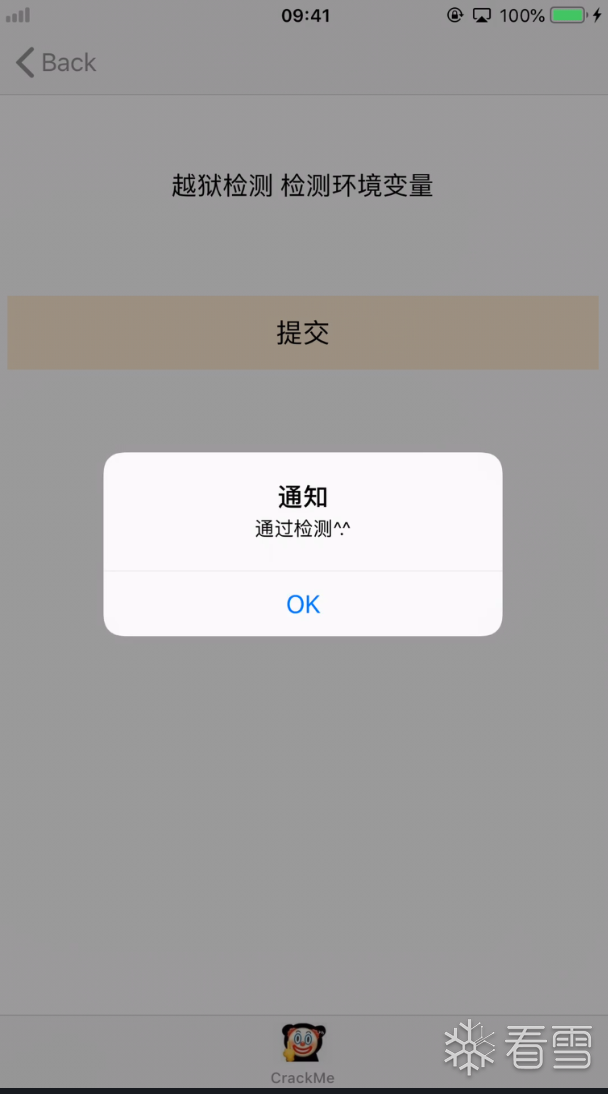
Task: Tap the 提交 submit button
Action: point(303,333)
